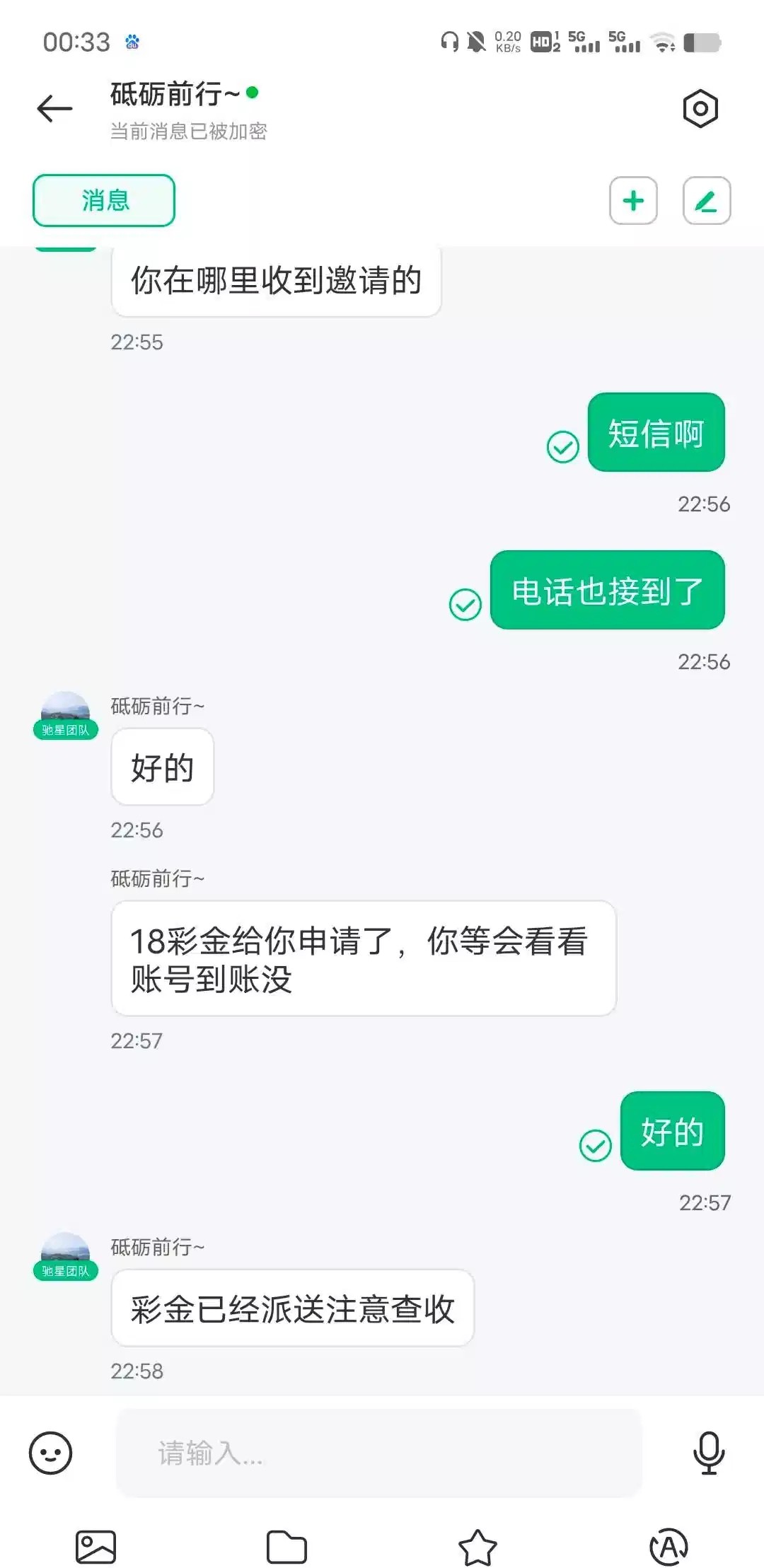Viewport: 764px width, 1568px height.
Task: Open the folder to send a file
Action: coord(286,1547)
